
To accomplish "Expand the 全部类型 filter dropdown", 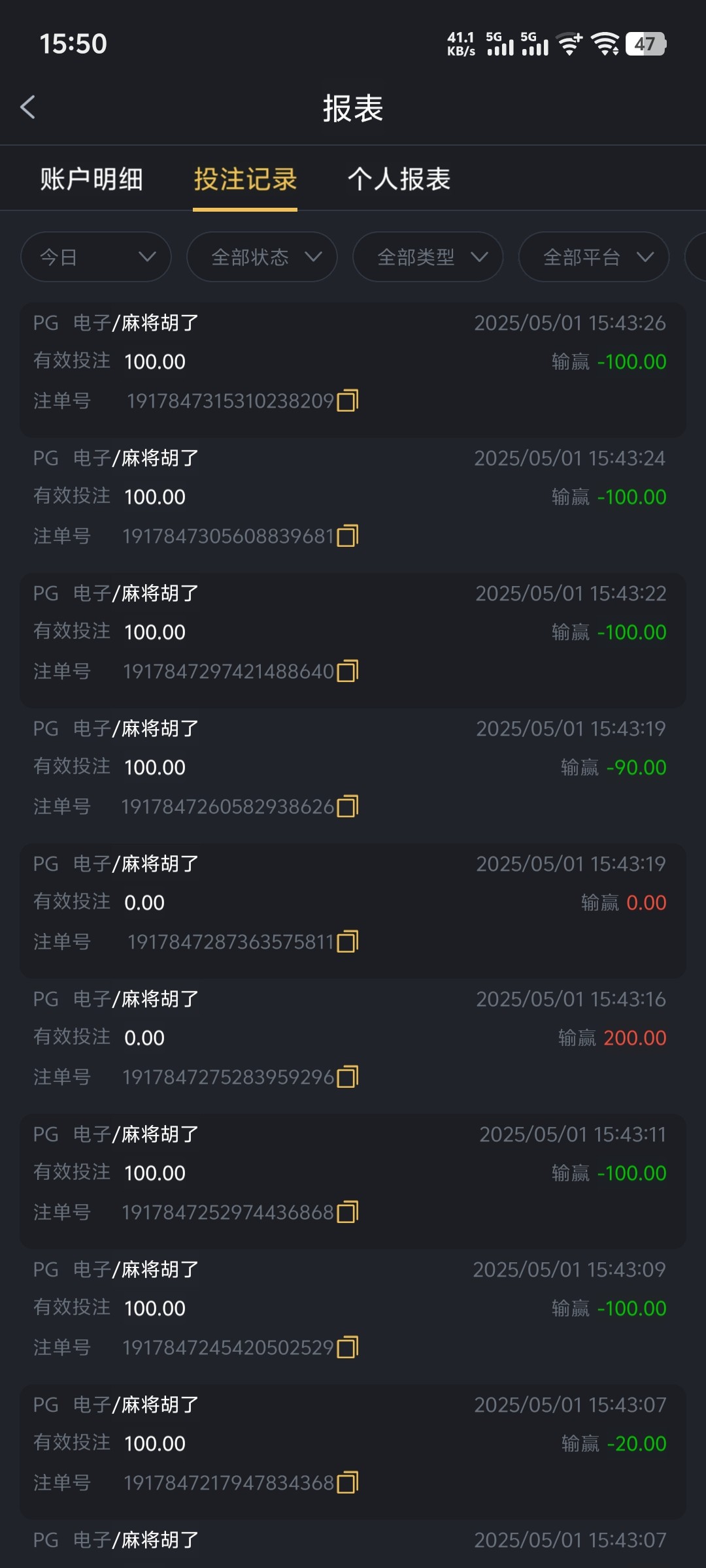I will 428,257.
